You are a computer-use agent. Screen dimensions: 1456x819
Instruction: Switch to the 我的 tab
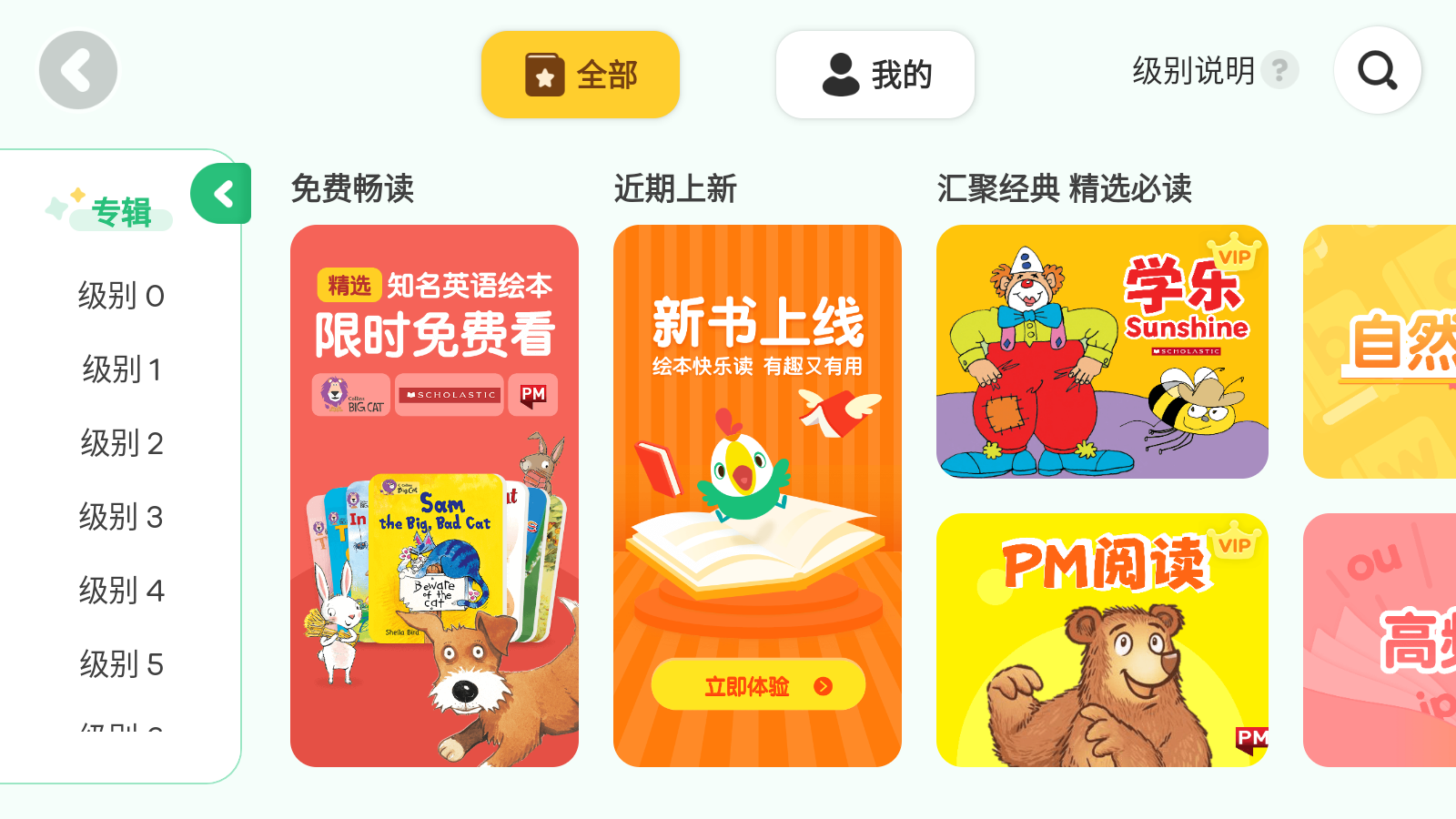(x=875, y=75)
